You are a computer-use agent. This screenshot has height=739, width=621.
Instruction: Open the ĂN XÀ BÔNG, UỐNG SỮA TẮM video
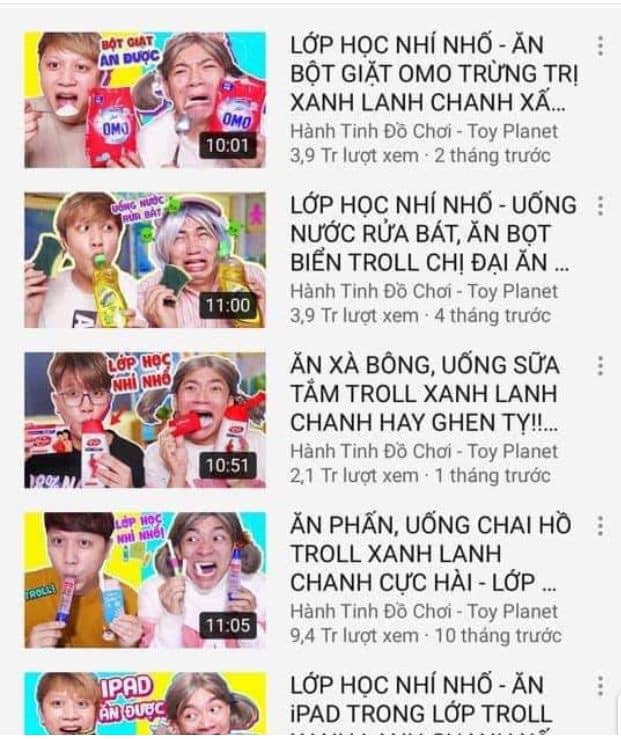(x=145, y=420)
